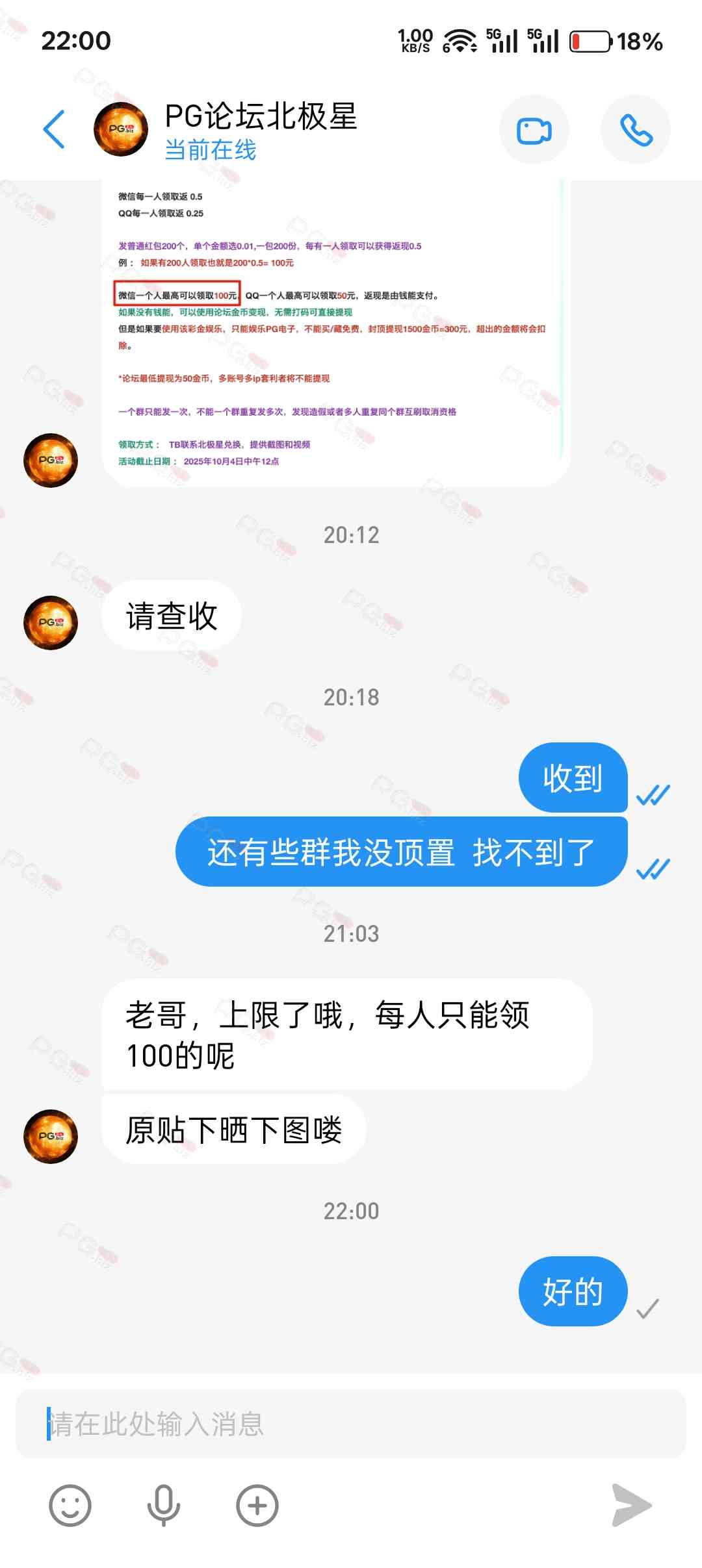This screenshot has height=1568, width=702.
Task: Go back from the chat
Action: coord(54,129)
